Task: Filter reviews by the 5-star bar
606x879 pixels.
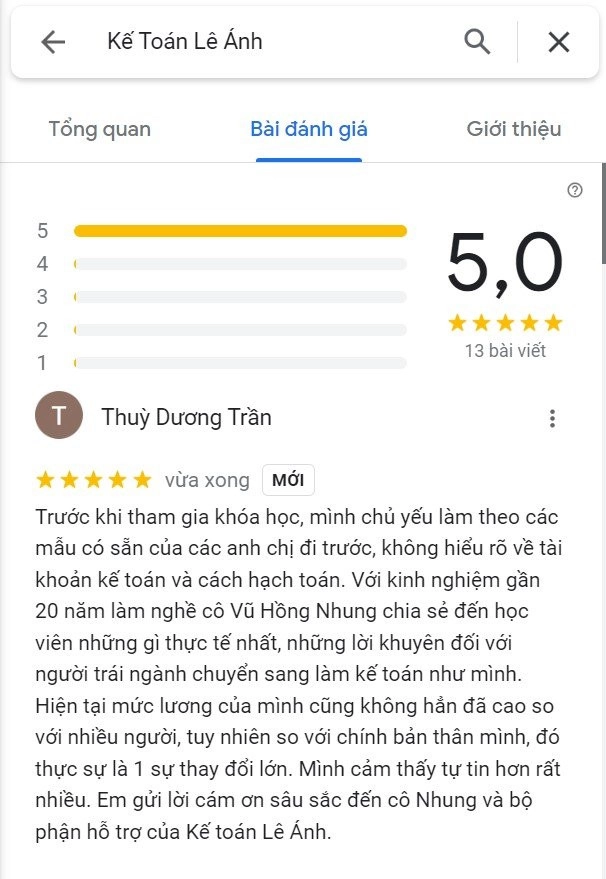Action: tap(240, 231)
